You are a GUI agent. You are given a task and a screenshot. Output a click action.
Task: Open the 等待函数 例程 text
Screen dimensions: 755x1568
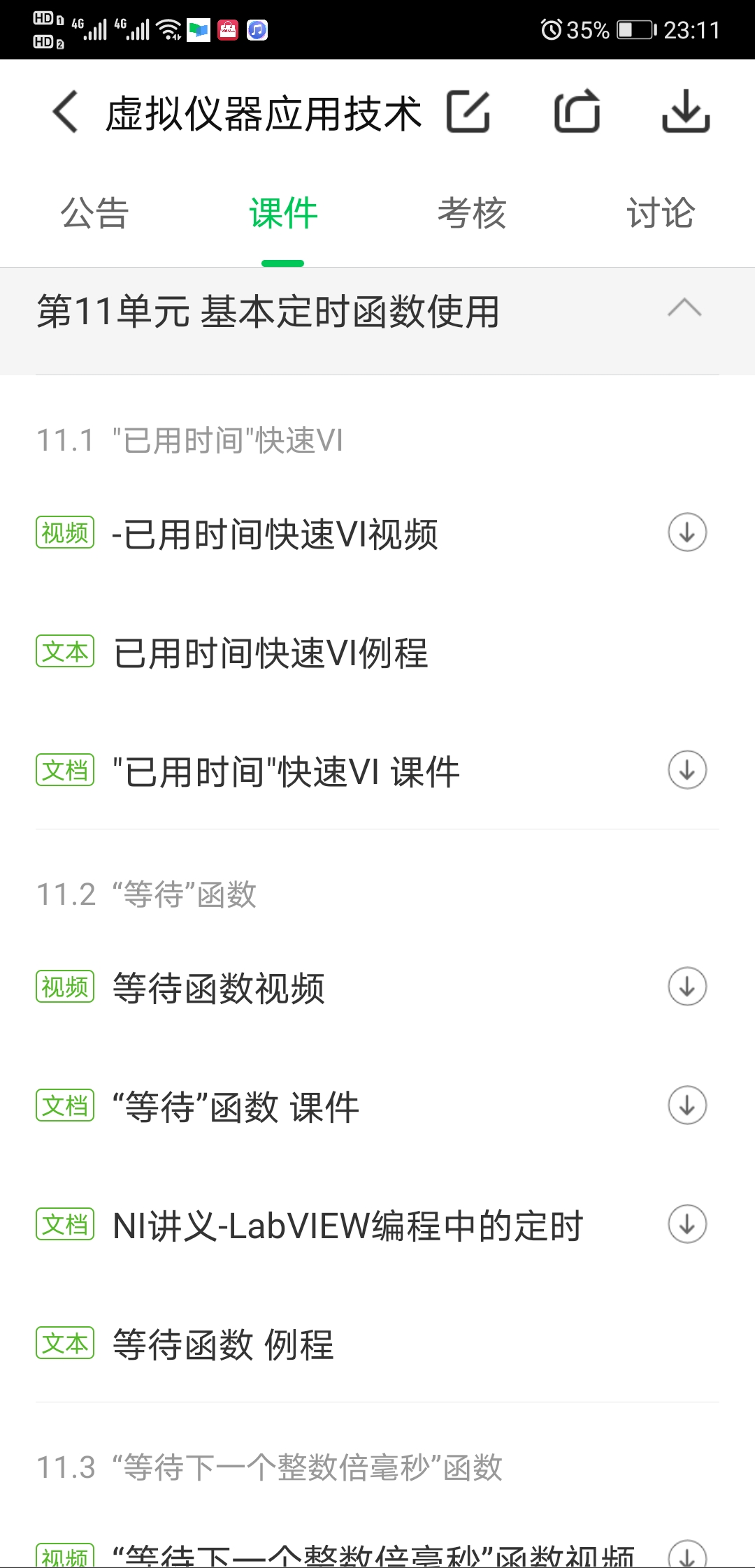223,1345
